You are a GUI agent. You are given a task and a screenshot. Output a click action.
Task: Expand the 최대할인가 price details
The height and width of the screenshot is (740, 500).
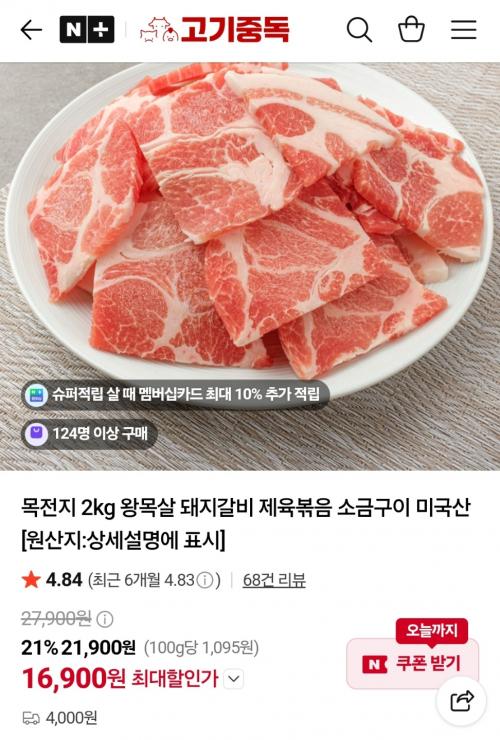tap(233, 679)
